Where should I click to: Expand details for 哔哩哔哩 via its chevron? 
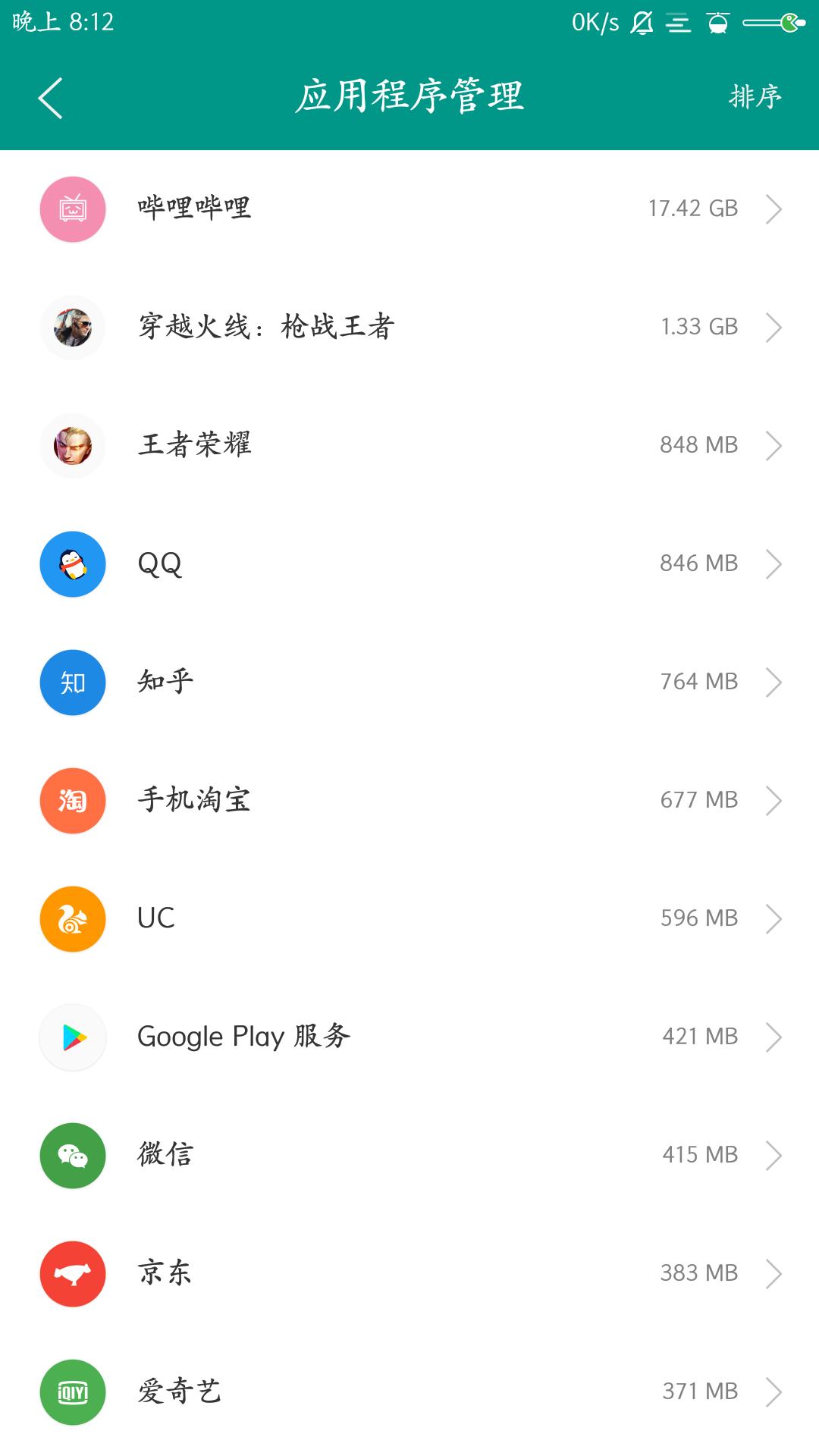pyautogui.click(x=774, y=208)
